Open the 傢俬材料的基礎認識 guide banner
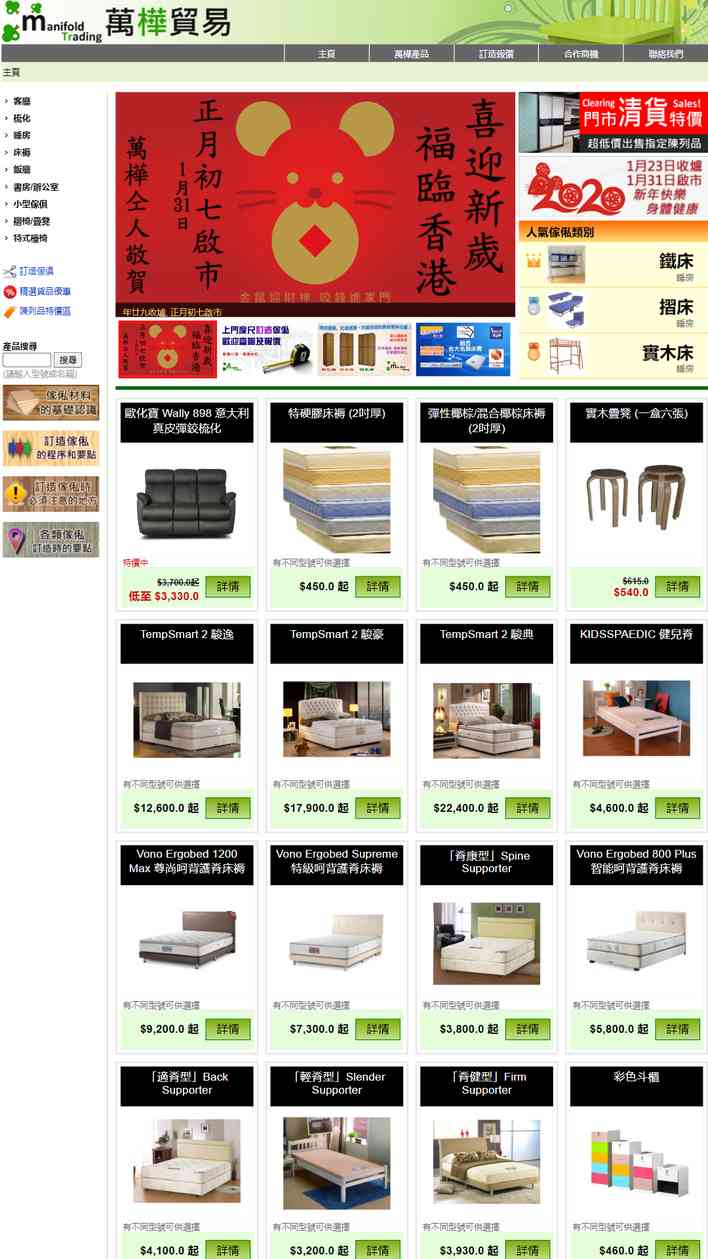 pyautogui.click(x=51, y=403)
